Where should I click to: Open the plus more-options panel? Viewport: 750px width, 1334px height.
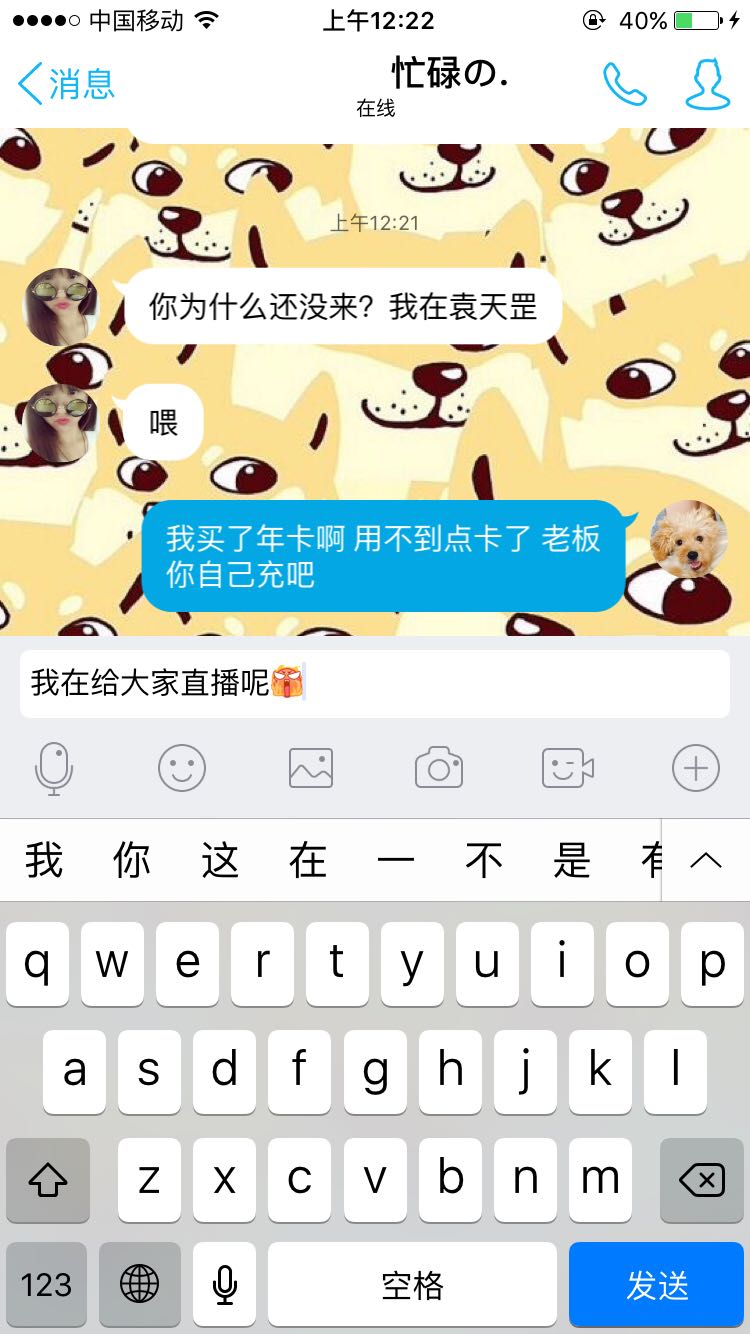click(x=696, y=769)
